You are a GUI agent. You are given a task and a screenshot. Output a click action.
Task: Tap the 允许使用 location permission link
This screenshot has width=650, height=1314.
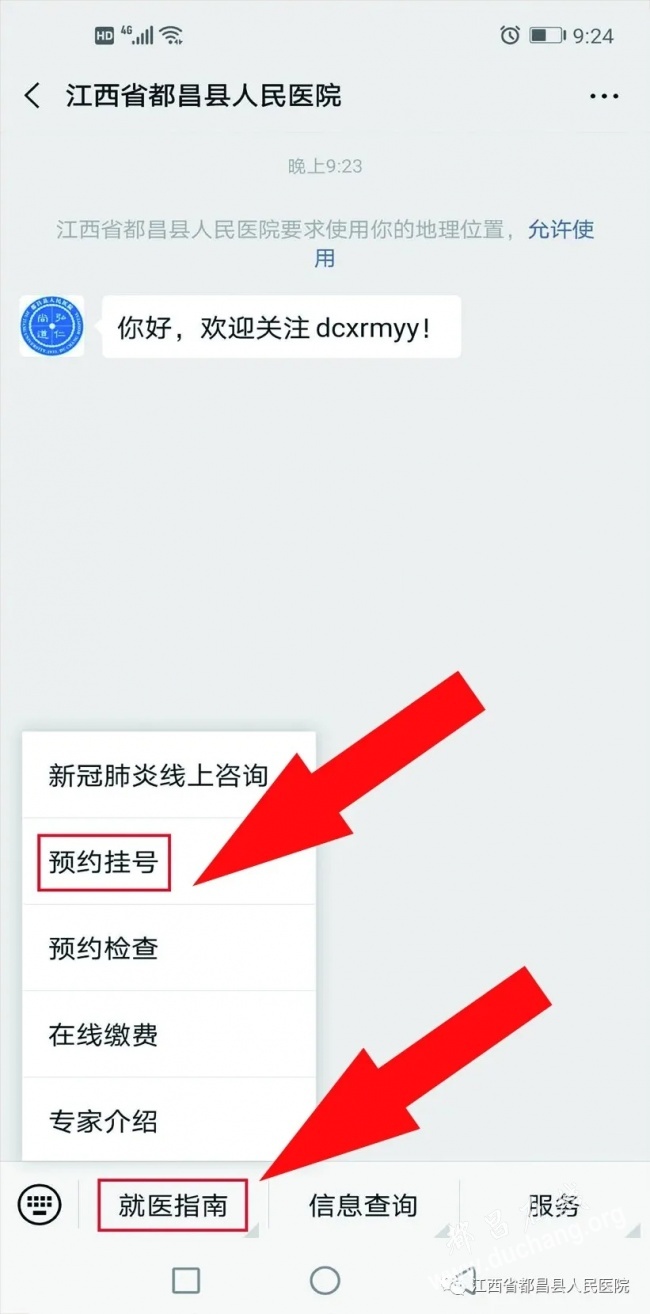click(560, 230)
